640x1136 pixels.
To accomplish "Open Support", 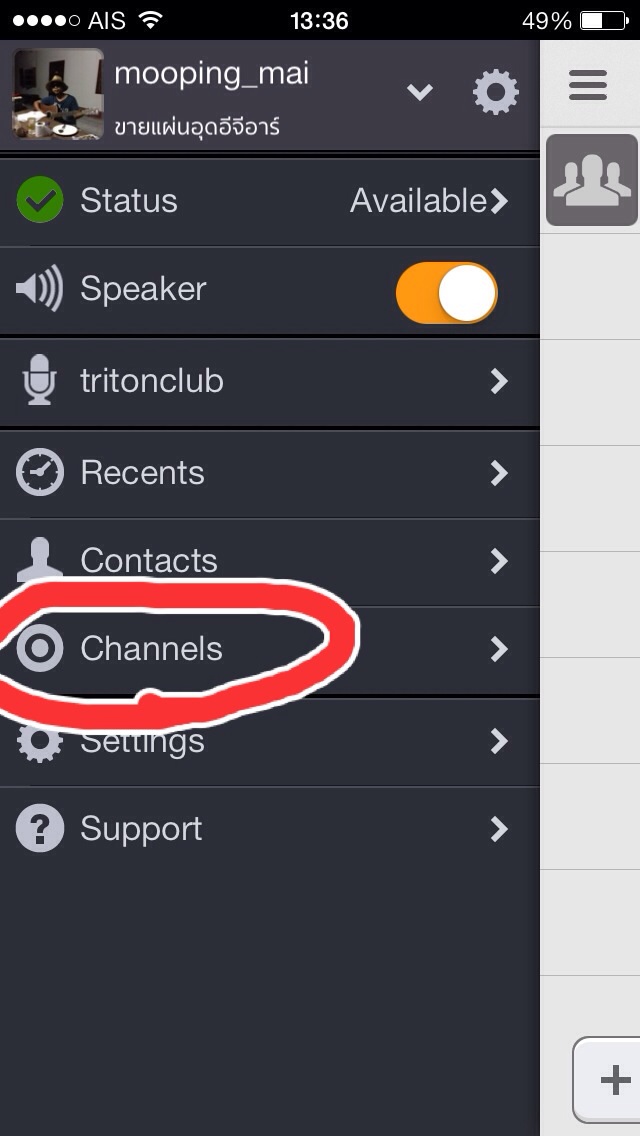I will (x=270, y=830).
